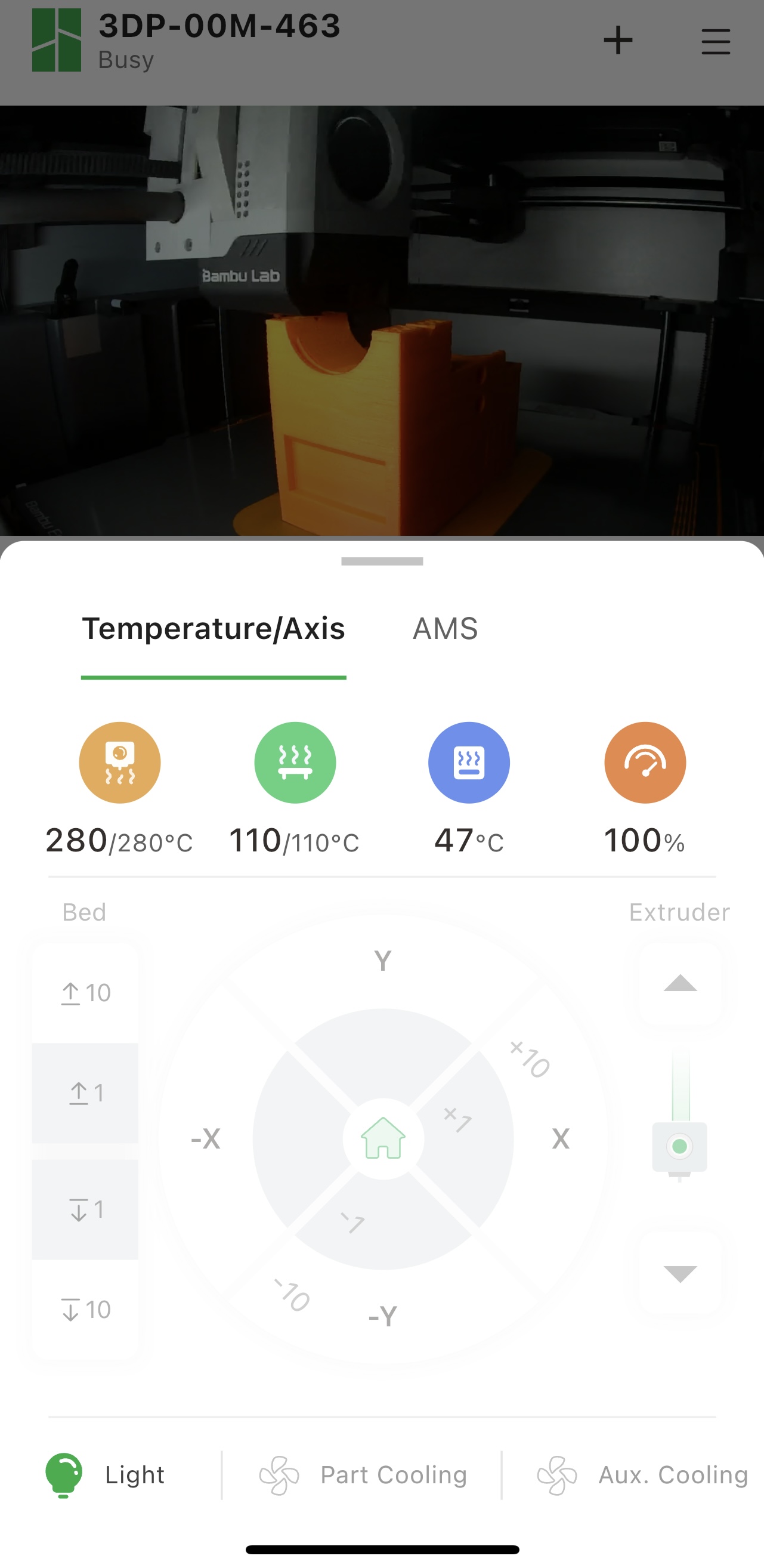Move bed up by 10

(85, 993)
